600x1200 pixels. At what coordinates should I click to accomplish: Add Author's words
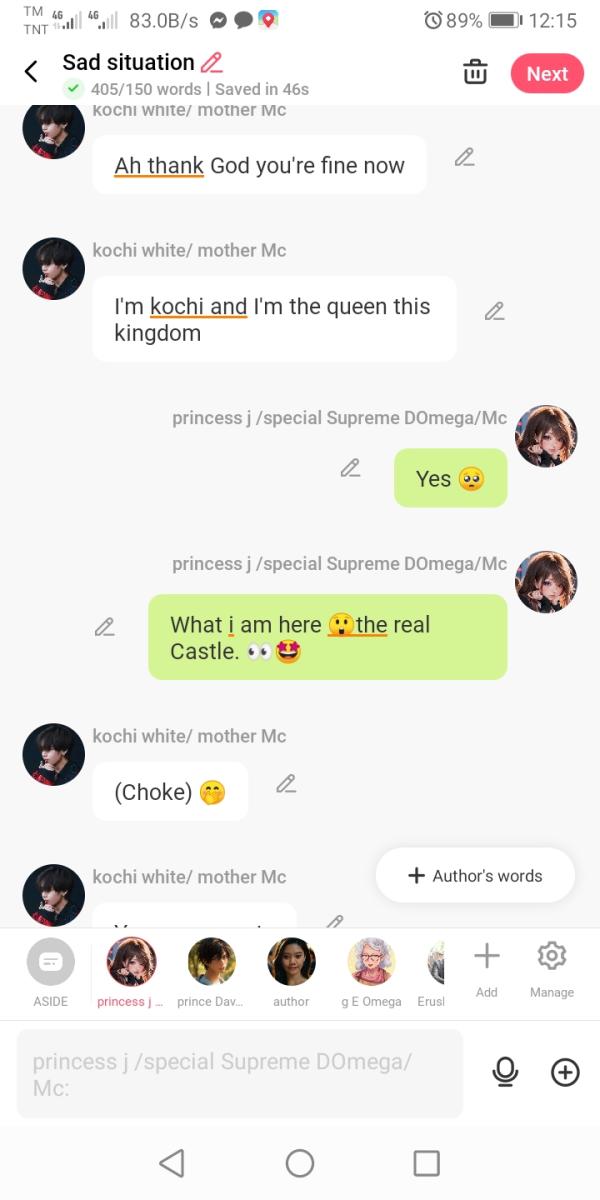475,876
